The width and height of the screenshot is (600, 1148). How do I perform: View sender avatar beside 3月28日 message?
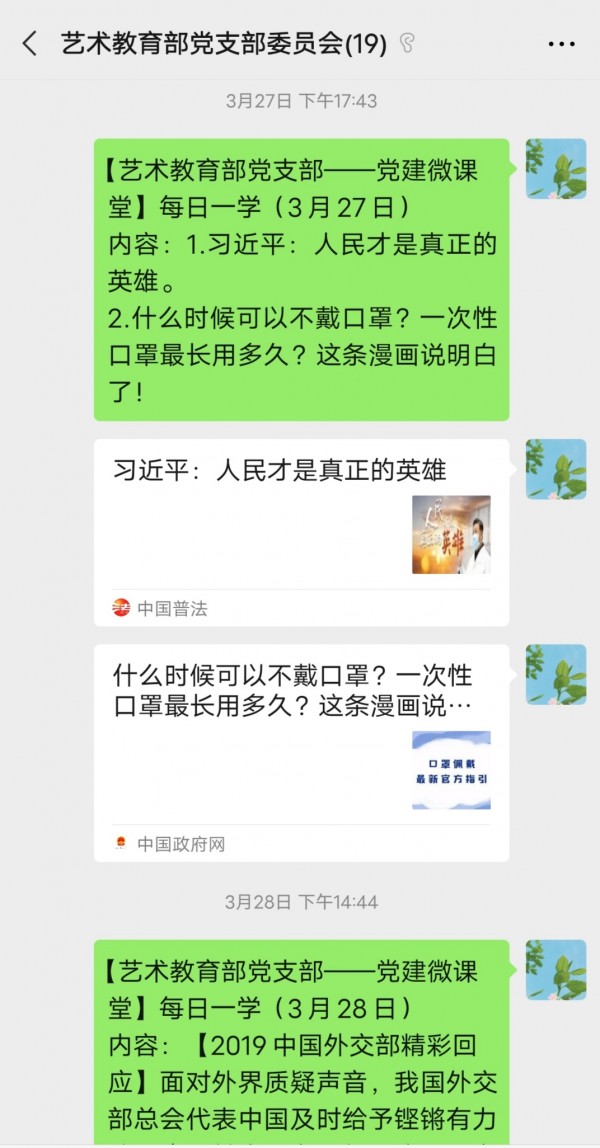556,970
